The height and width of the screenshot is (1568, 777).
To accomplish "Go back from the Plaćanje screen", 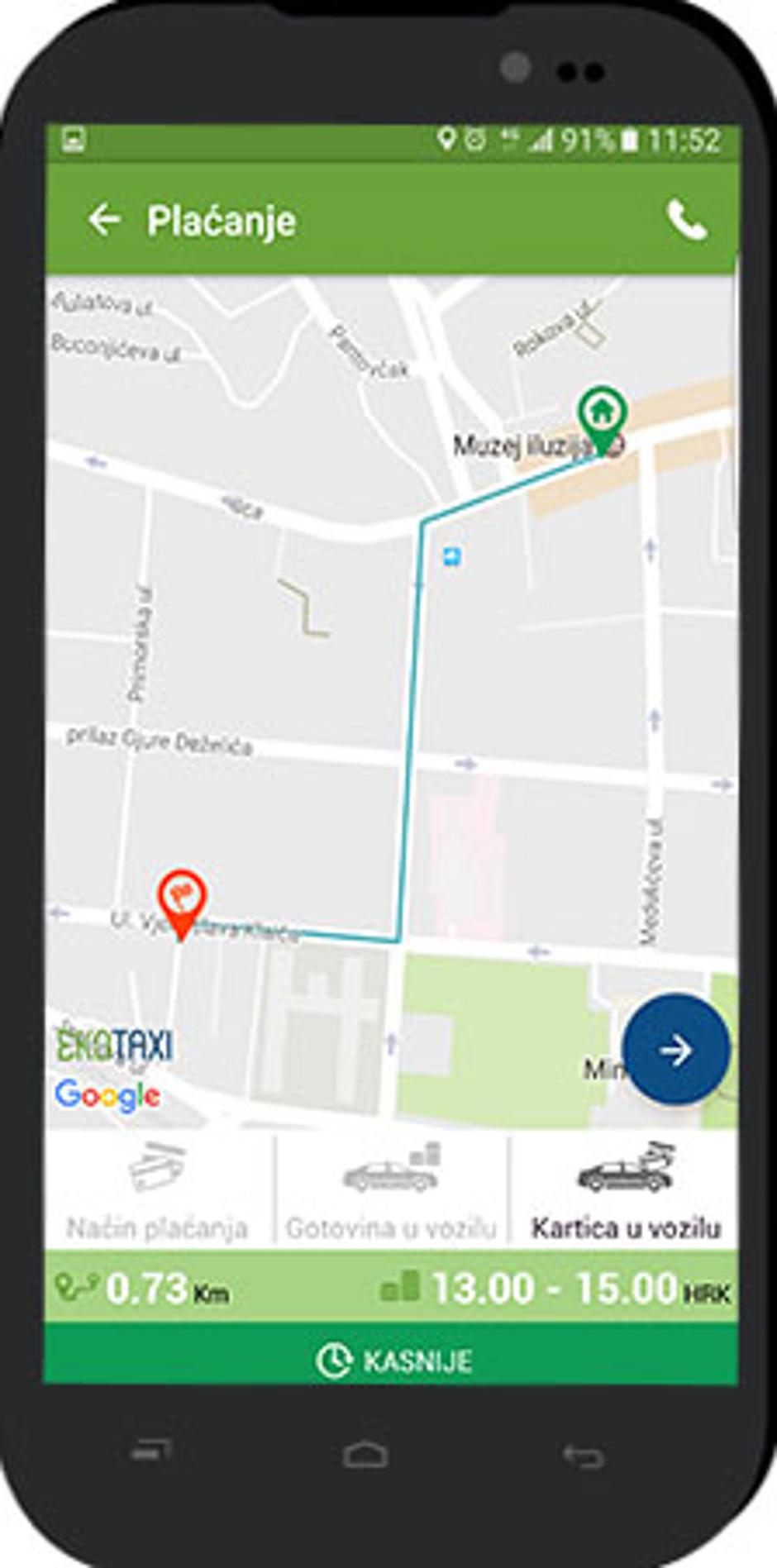I will (105, 220).
